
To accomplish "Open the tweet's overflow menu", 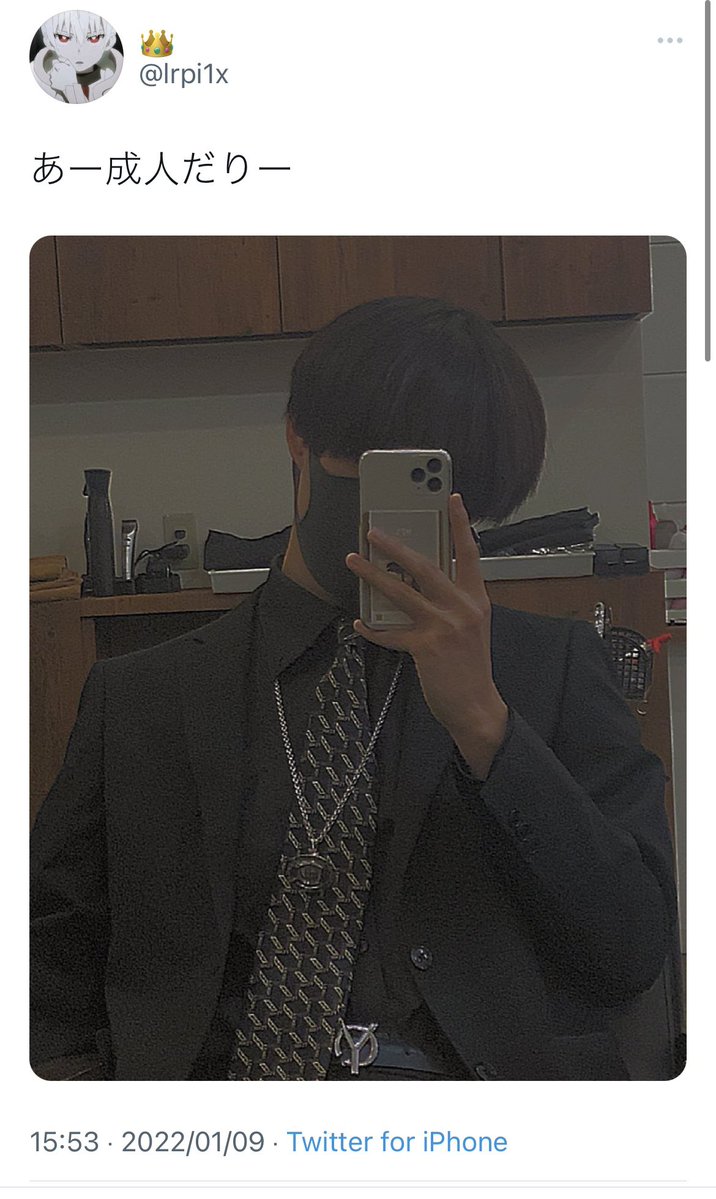I will coord(669,41).
